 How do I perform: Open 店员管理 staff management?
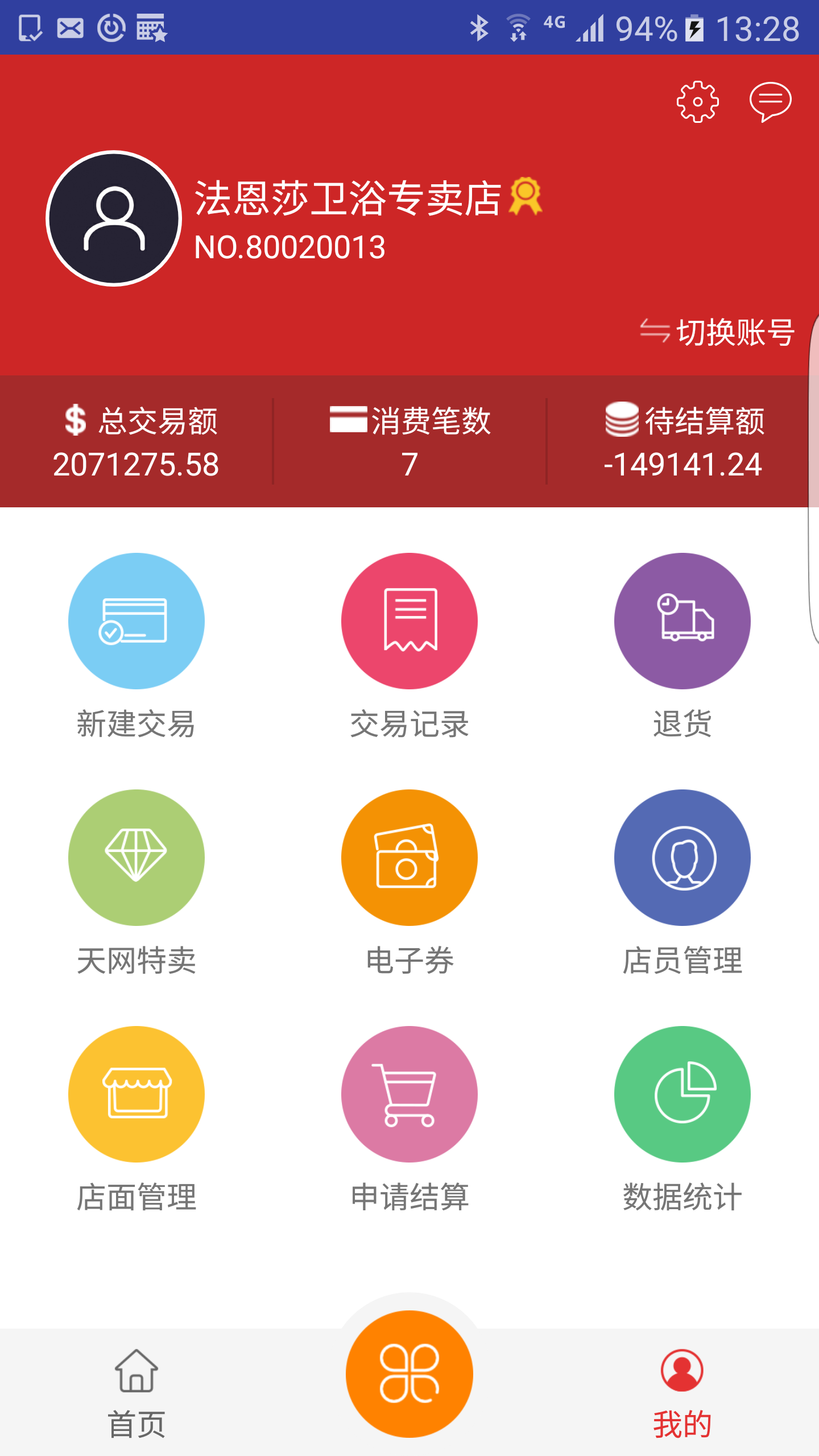coord(682,859)
